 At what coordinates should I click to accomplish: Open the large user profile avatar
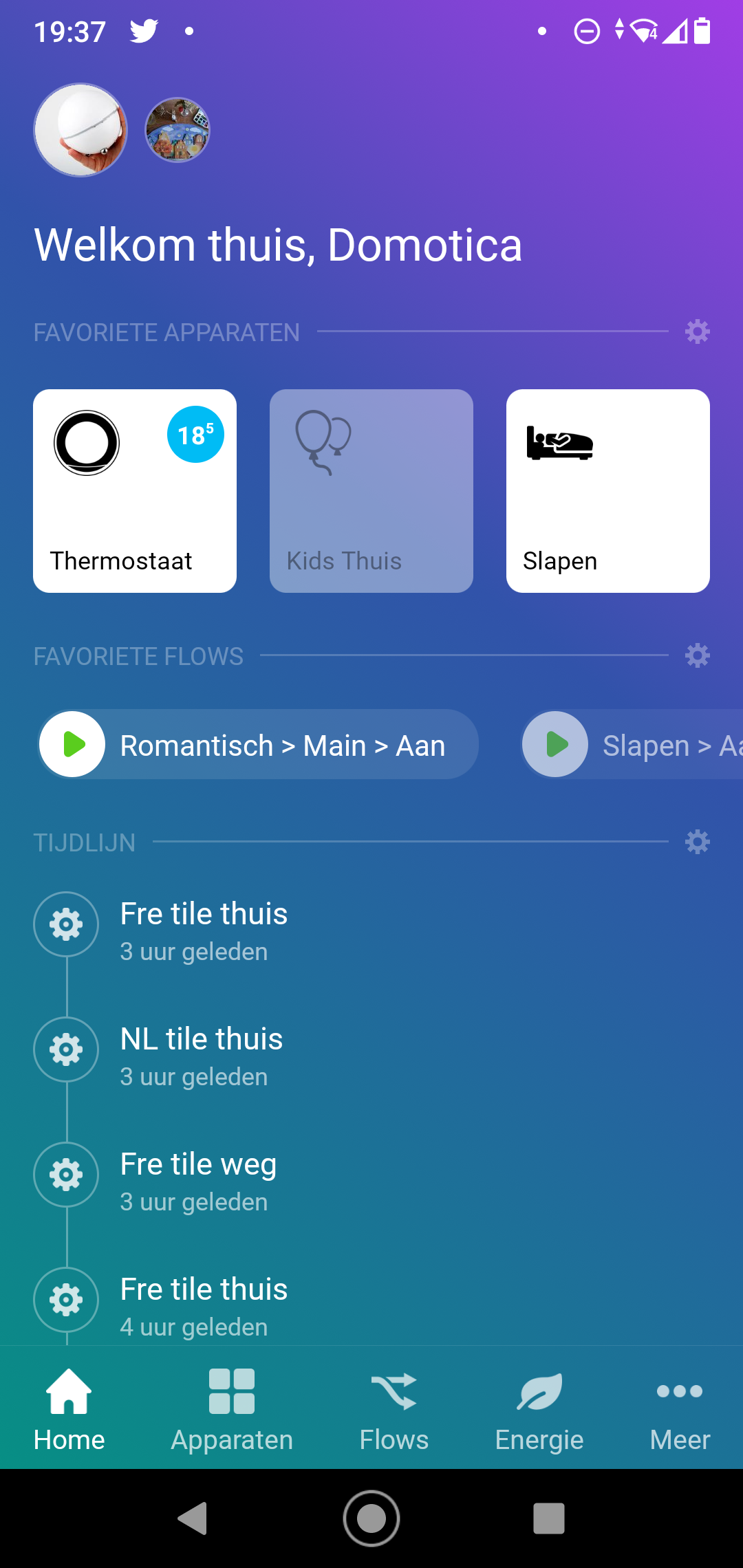coord(80,130)
